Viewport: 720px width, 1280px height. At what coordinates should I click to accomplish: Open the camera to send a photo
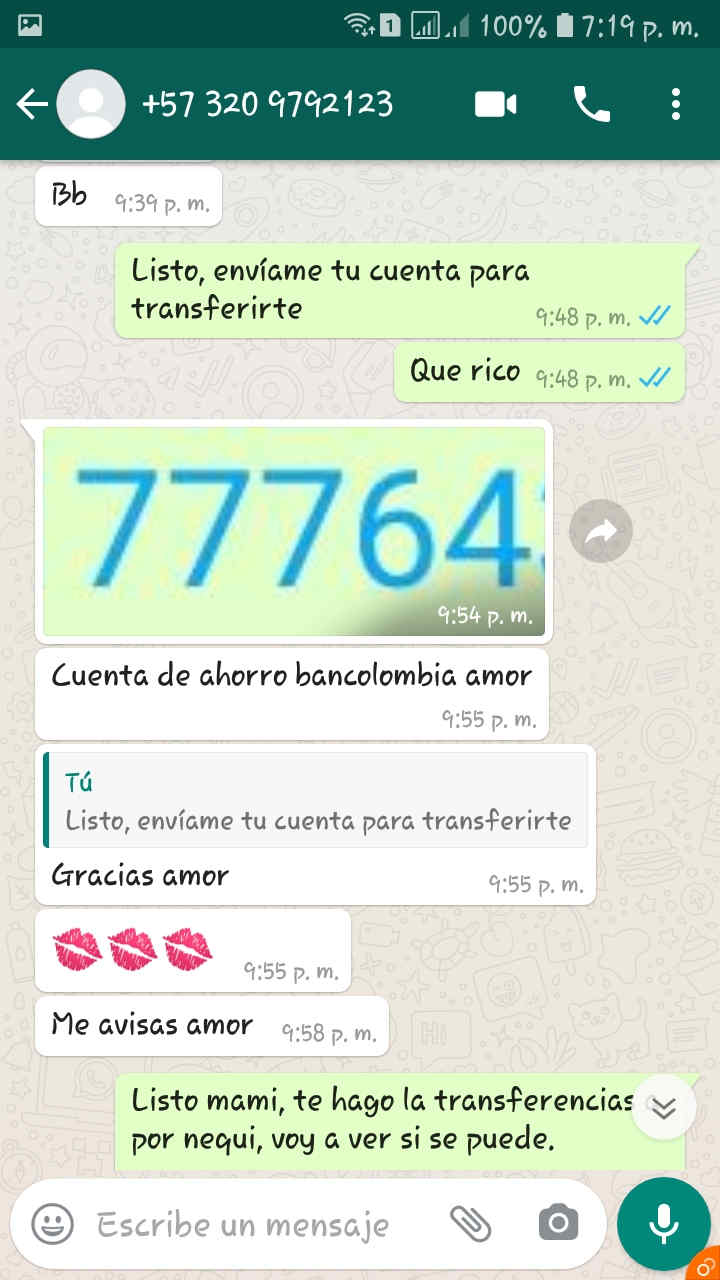[x=558, y=1223]
